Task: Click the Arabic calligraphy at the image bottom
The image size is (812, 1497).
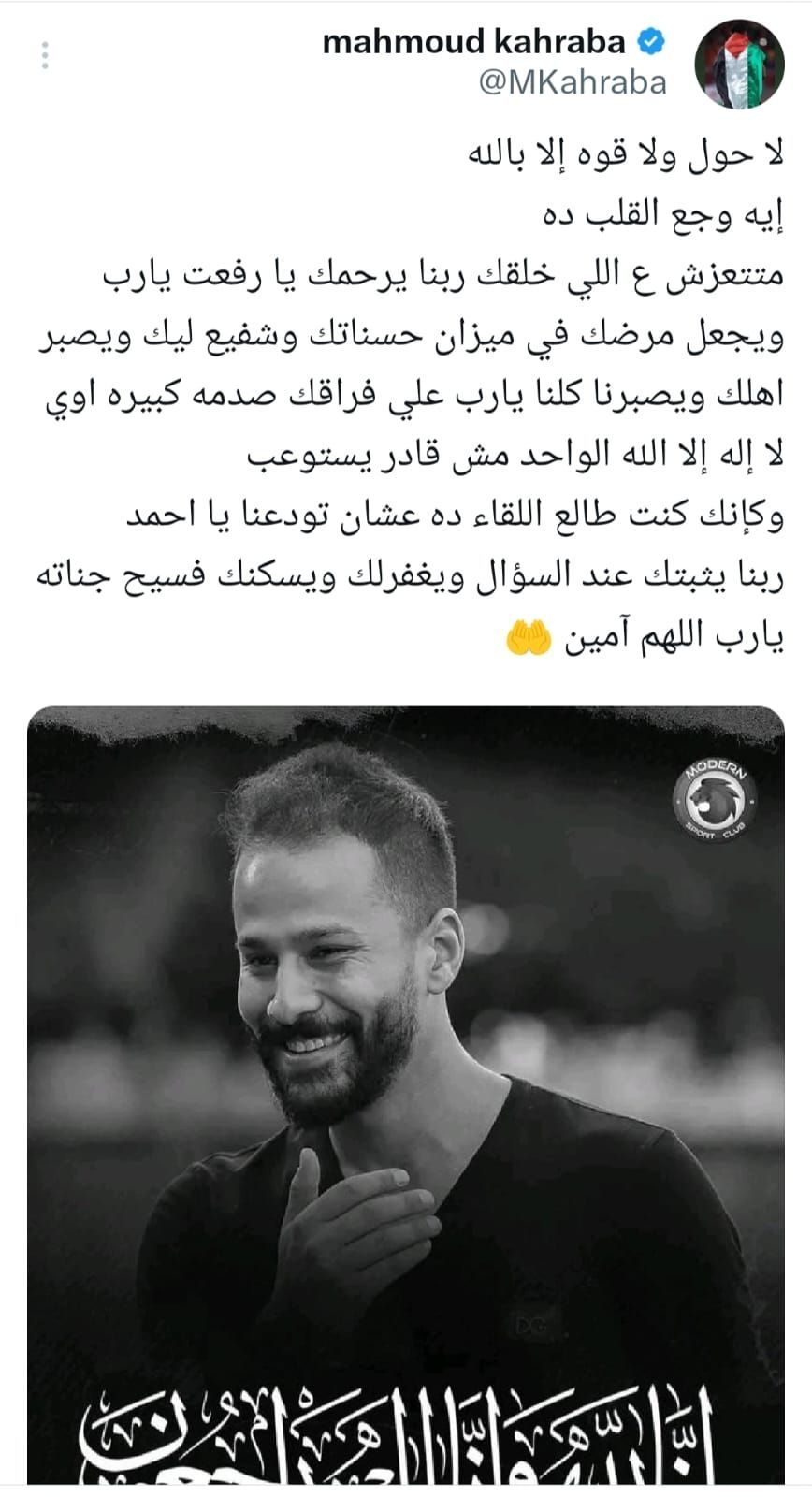Action: point(402,1441)
